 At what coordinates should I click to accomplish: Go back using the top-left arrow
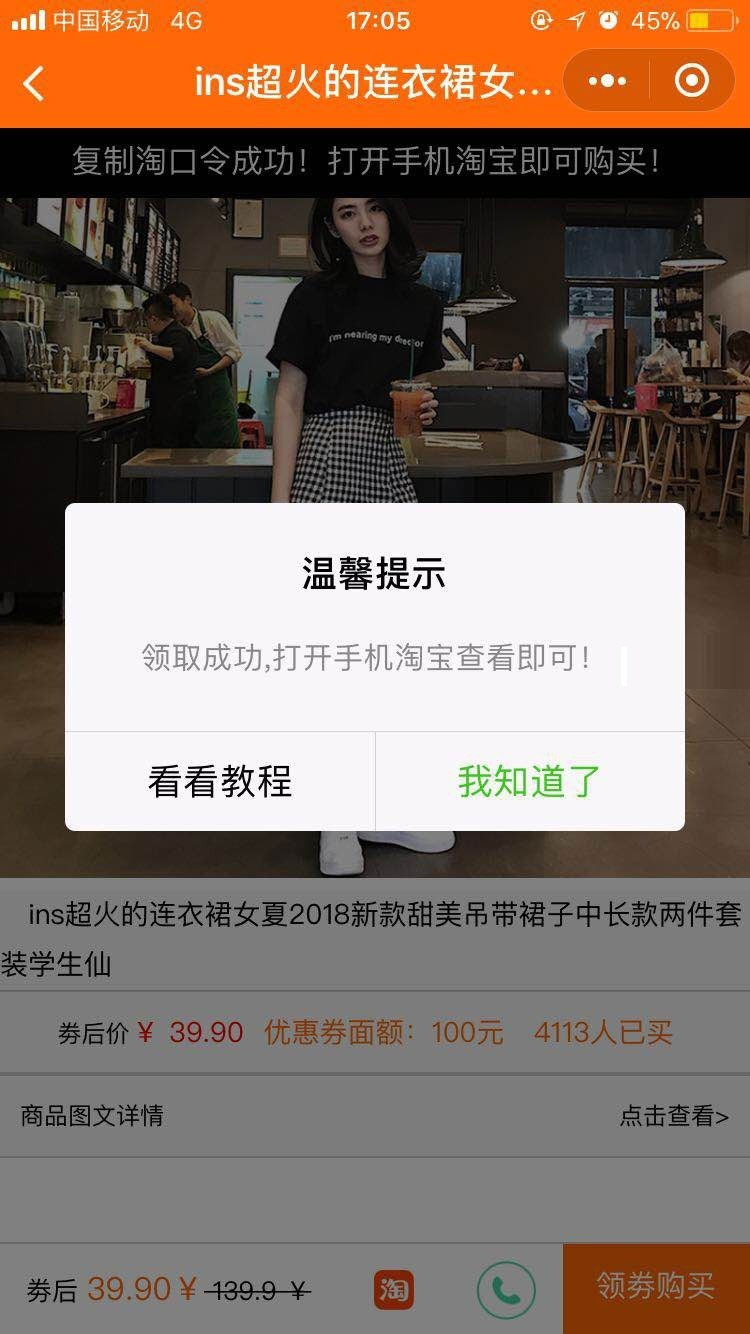click(34, 84)
